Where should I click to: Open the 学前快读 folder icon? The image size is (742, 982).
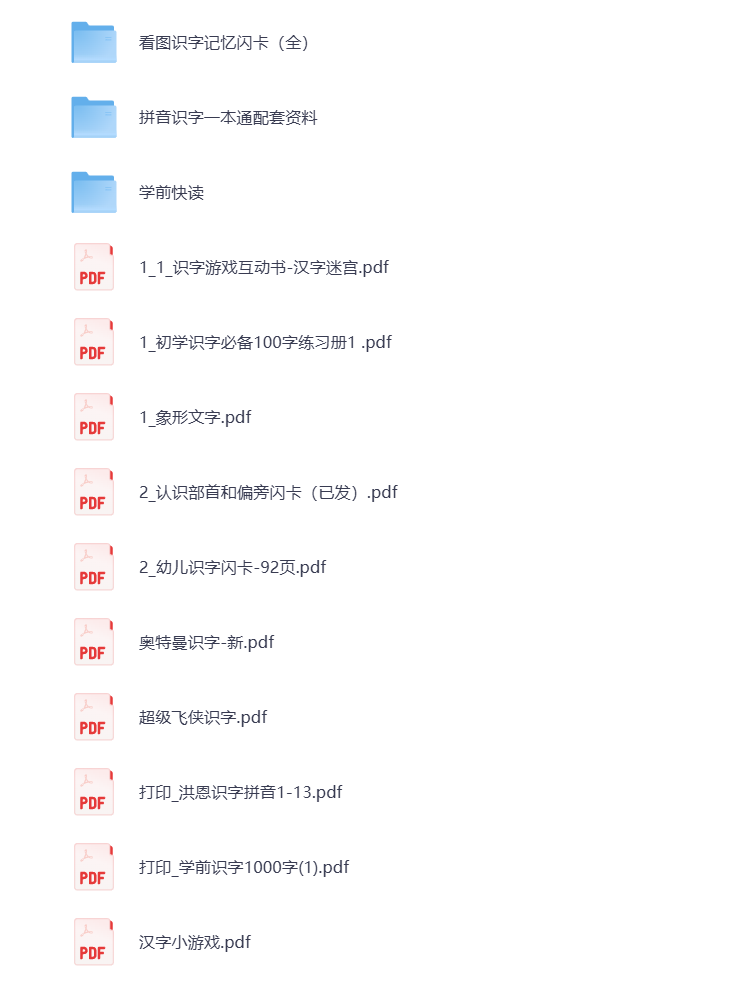93,193
